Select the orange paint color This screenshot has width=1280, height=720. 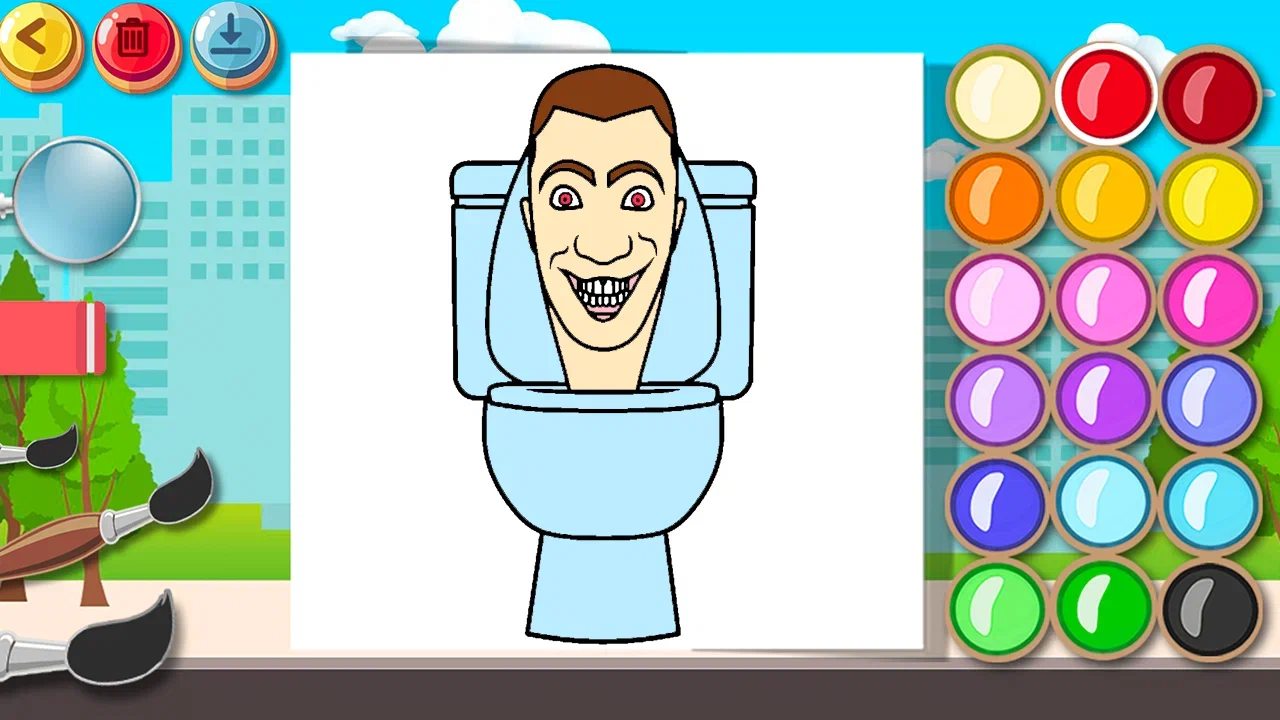tap(997, 197)
